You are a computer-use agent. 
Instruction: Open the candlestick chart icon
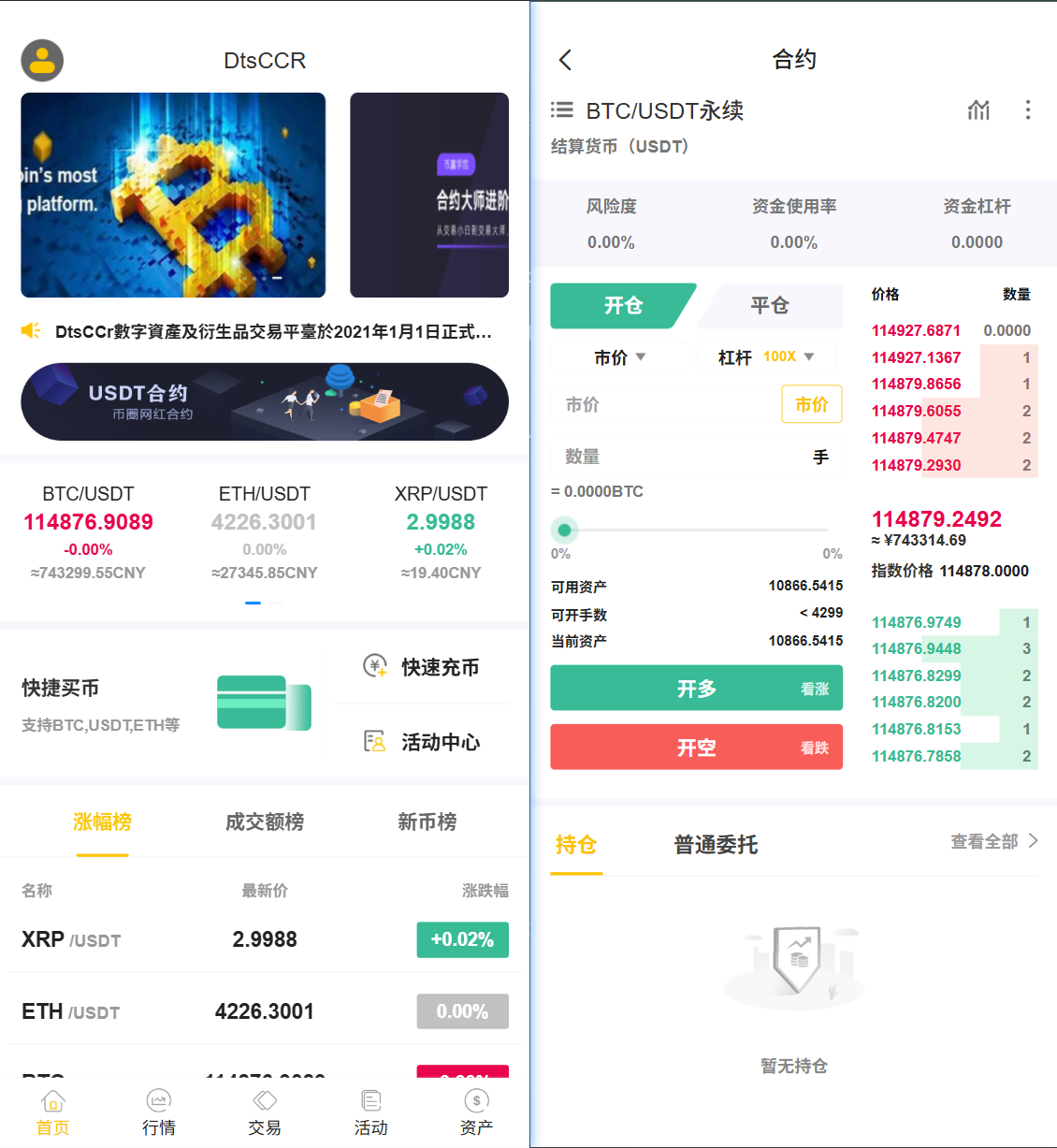coord(978,110)
